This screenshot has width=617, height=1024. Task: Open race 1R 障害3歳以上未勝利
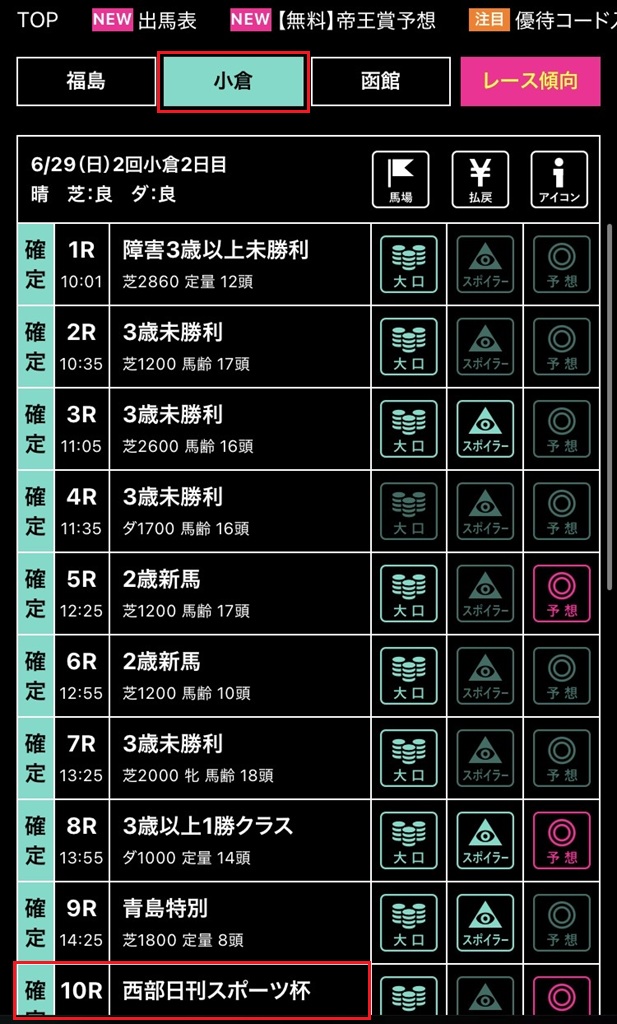click(238, 264)
